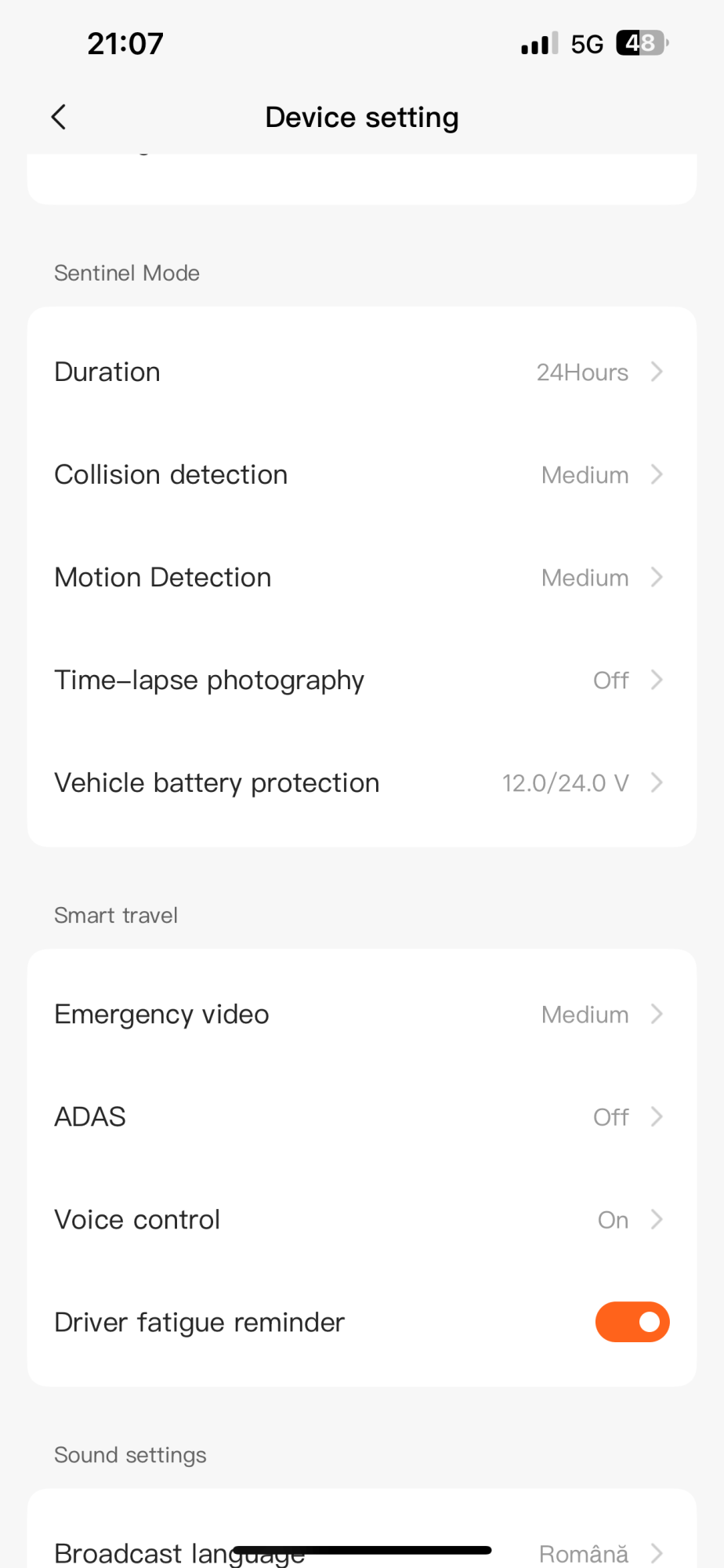The height and width of the screenshot is (1568, 724).
Task: Adjust Vehicle battery protection voltage
Action: coord(361,782)
